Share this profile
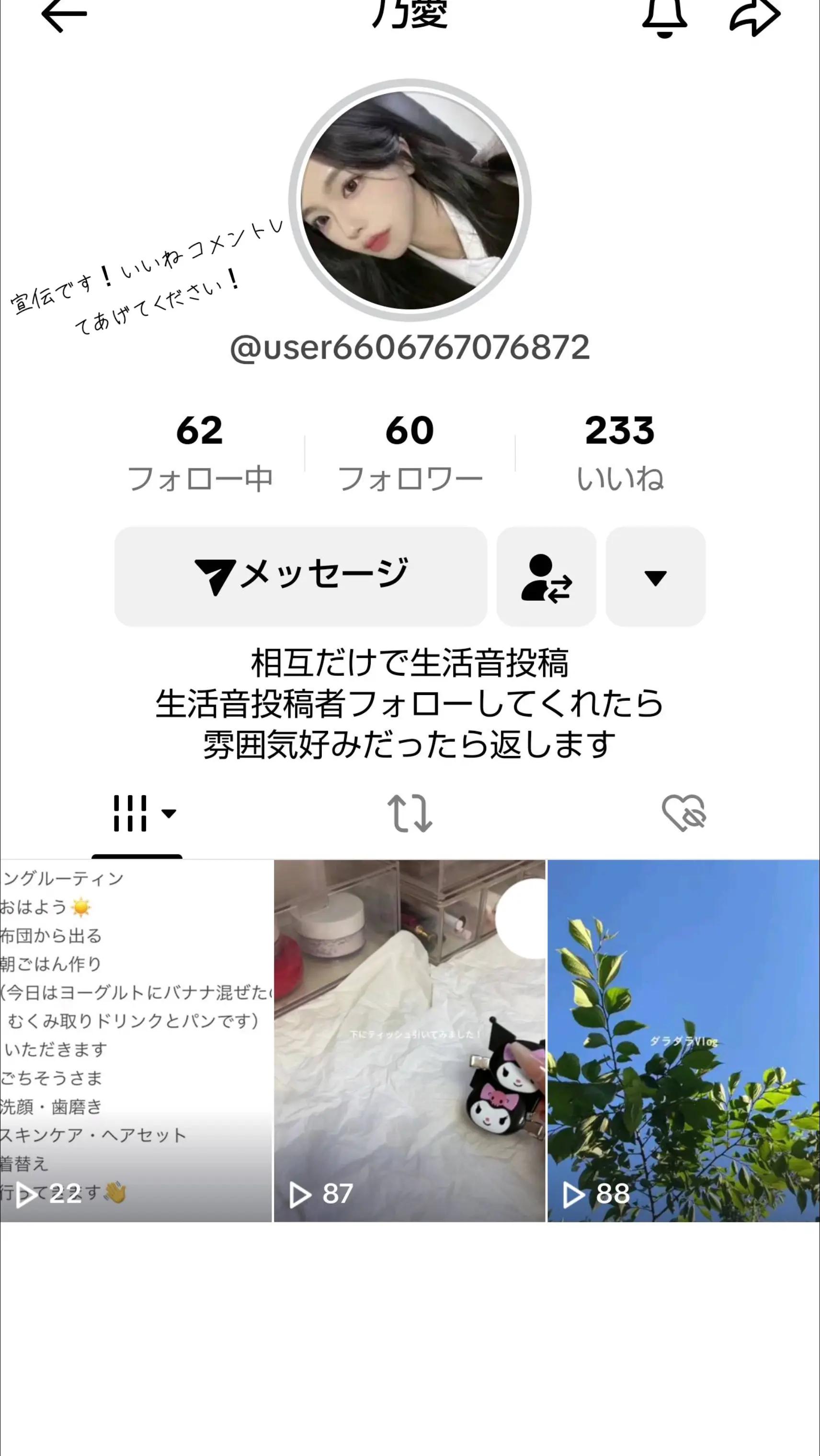 click(755, 16)
